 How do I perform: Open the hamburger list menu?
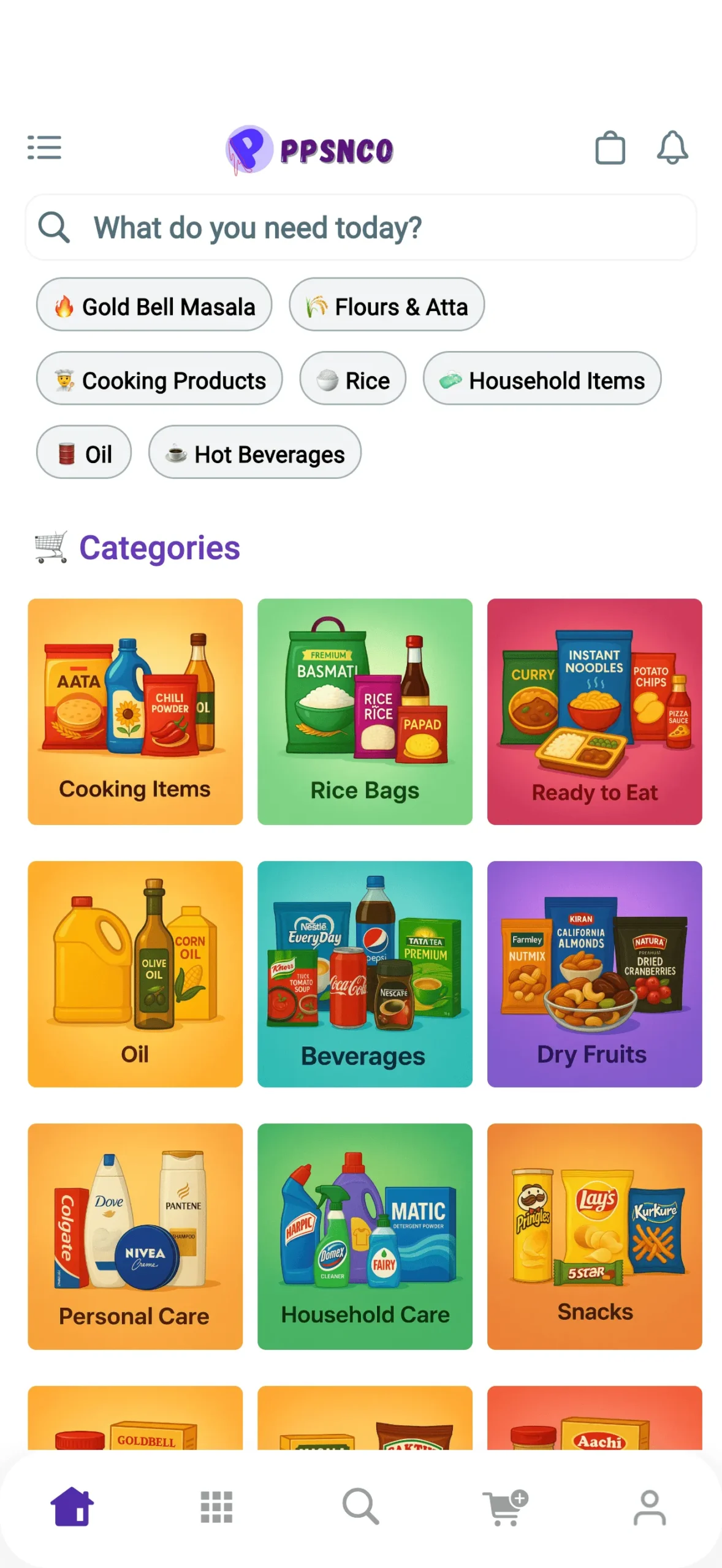(x=44, y=147)
